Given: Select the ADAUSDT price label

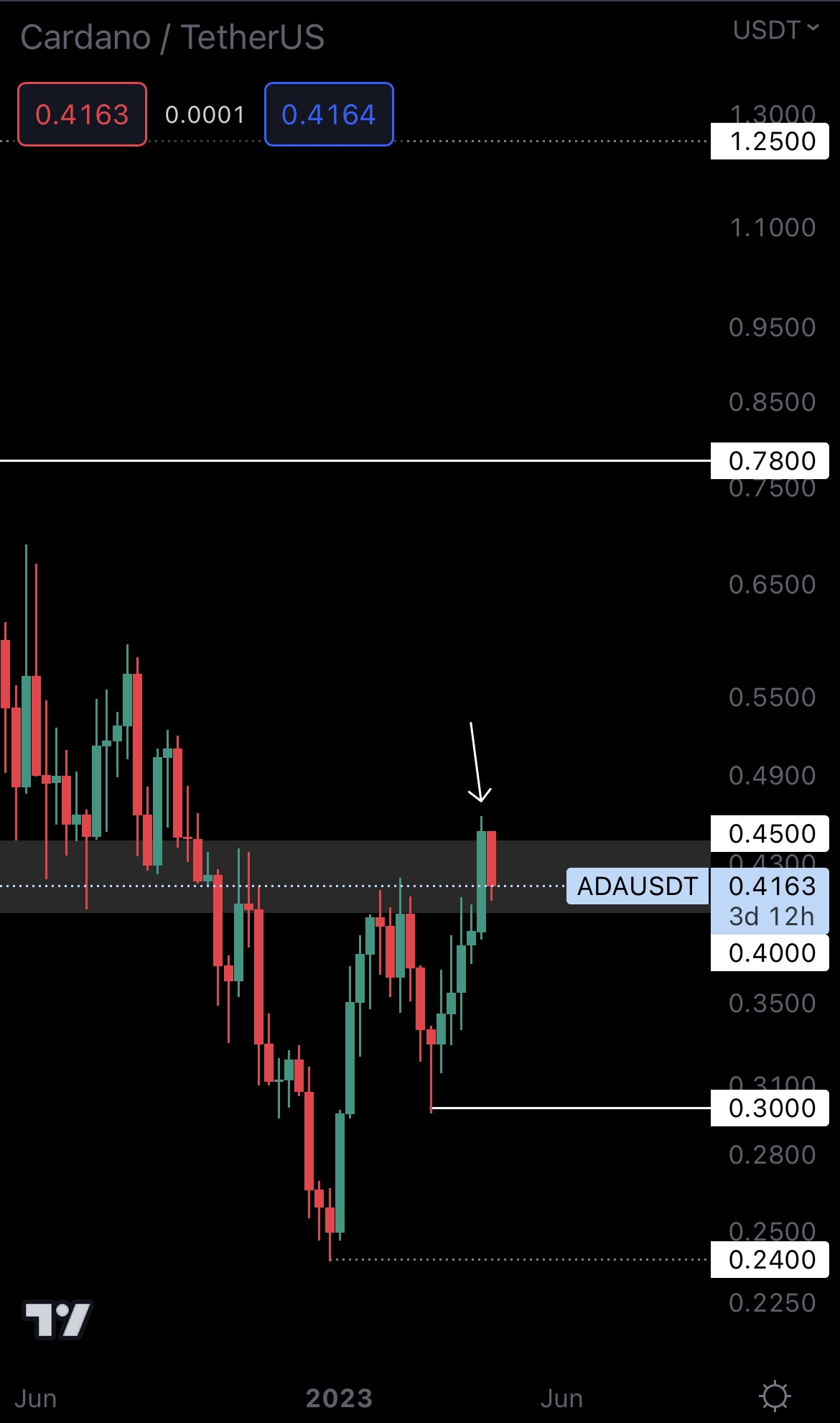Looking at the screenshot, I should pos(638,886).
